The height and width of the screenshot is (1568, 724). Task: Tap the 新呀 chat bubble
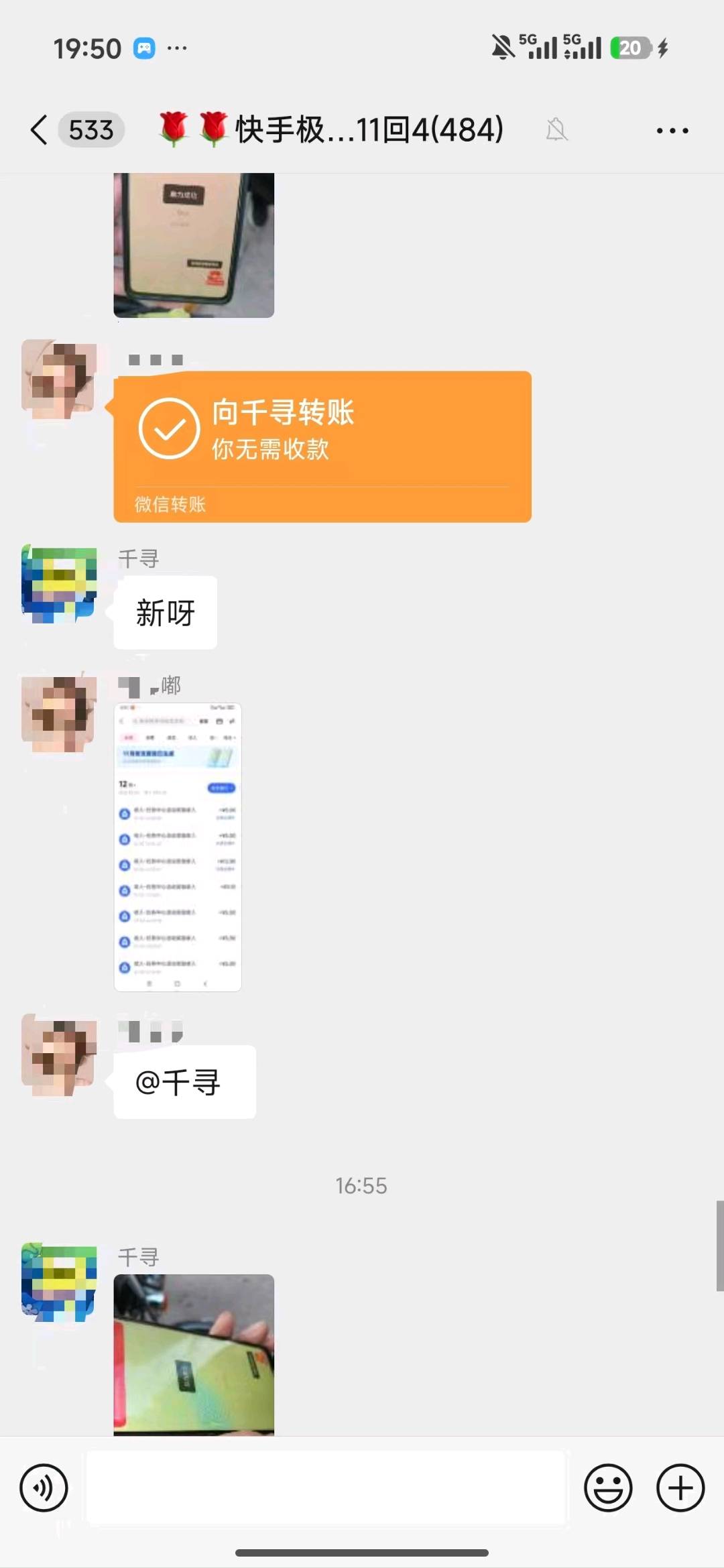coord(164,611)
